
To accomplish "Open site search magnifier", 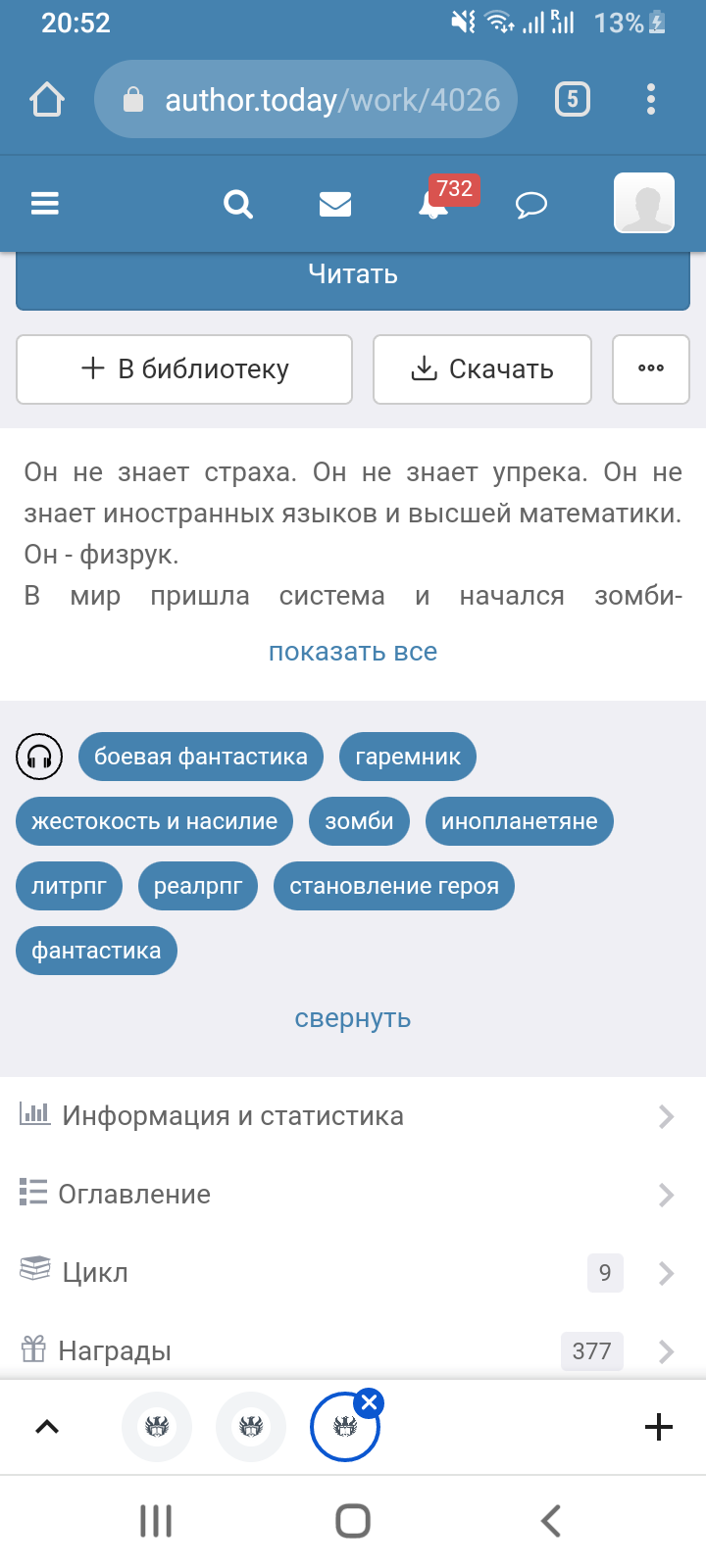I will pos(238,204).
